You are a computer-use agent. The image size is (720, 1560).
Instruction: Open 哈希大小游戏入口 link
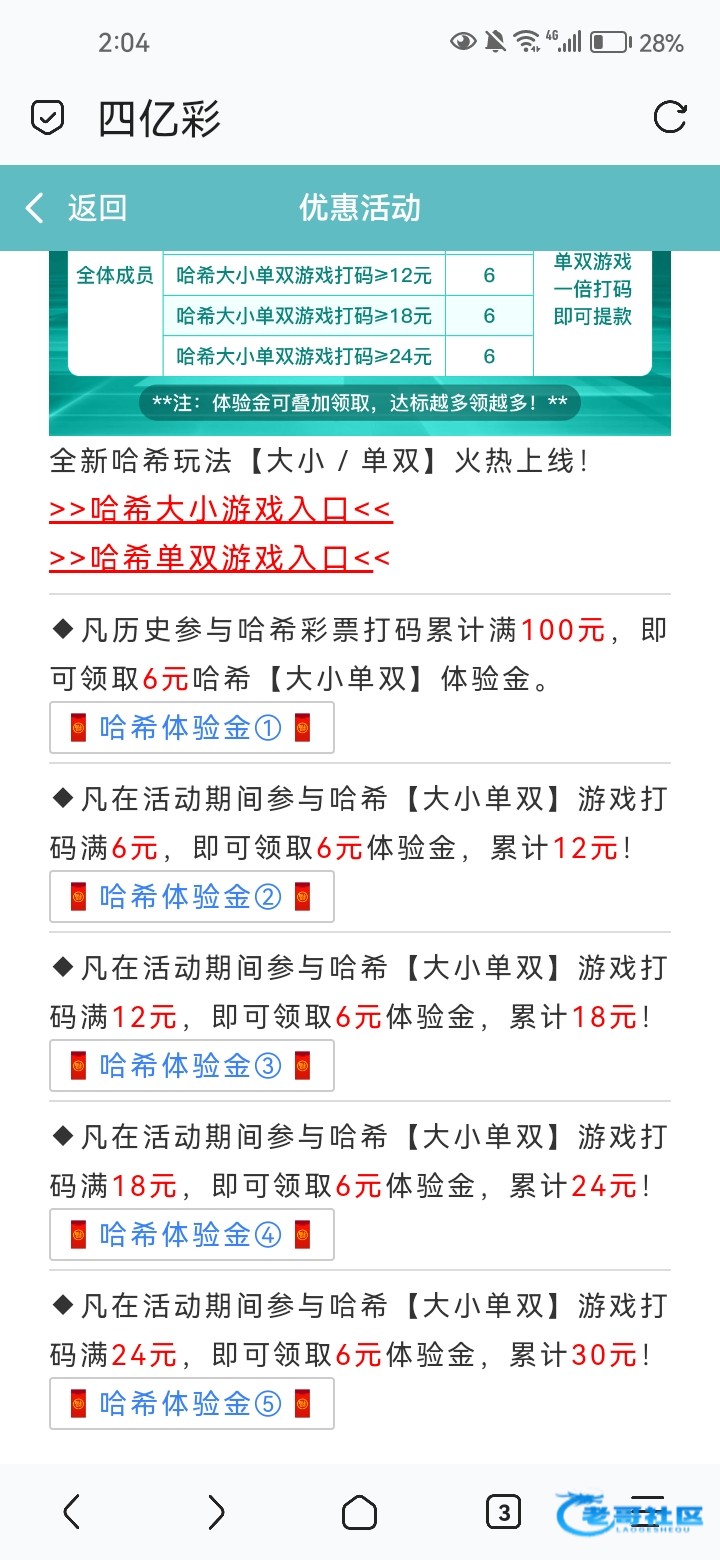pos(220,509)
